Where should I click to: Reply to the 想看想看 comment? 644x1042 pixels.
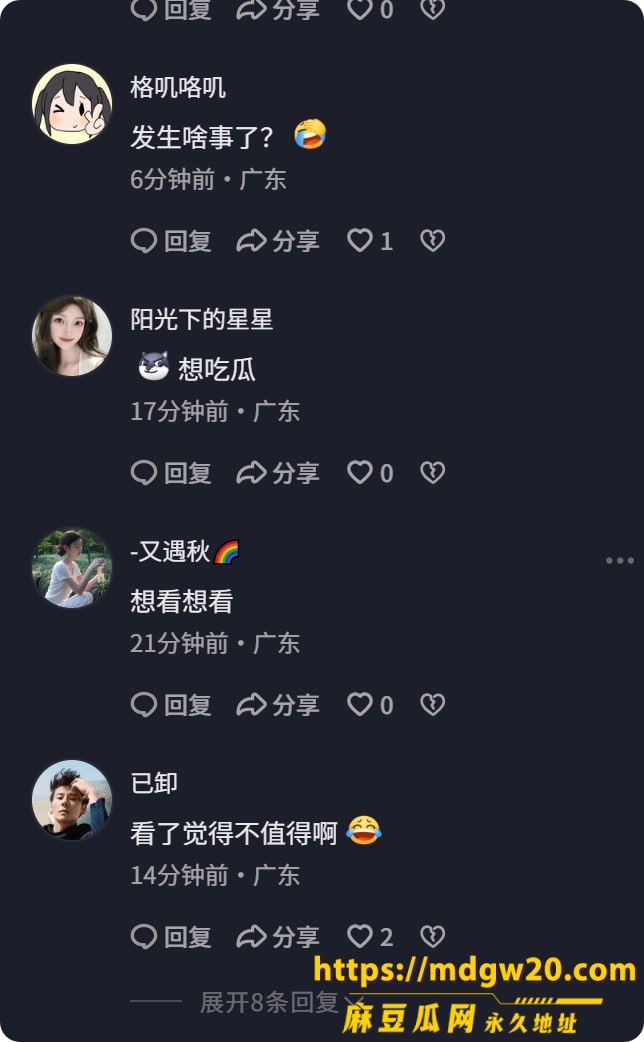[171, 704]
